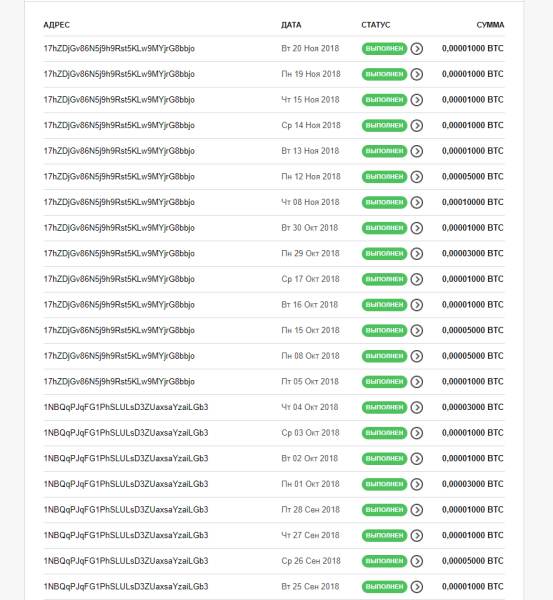Viewport: 553px width, 600px height.
Task: Open details for 26 Сен 2018 payout
Action: [417, 561]
